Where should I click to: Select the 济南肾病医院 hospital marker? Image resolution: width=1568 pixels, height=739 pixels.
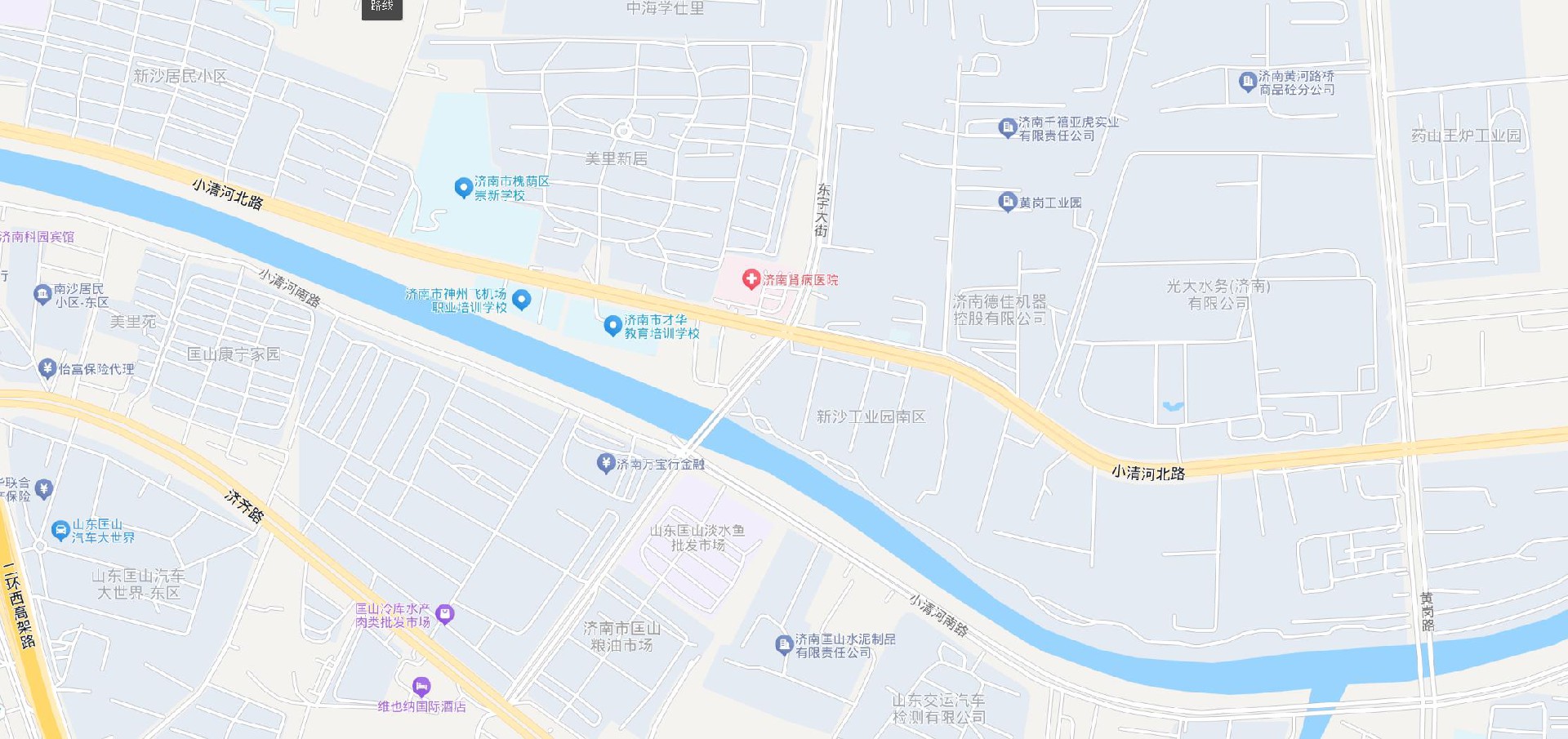coord(751,280)
